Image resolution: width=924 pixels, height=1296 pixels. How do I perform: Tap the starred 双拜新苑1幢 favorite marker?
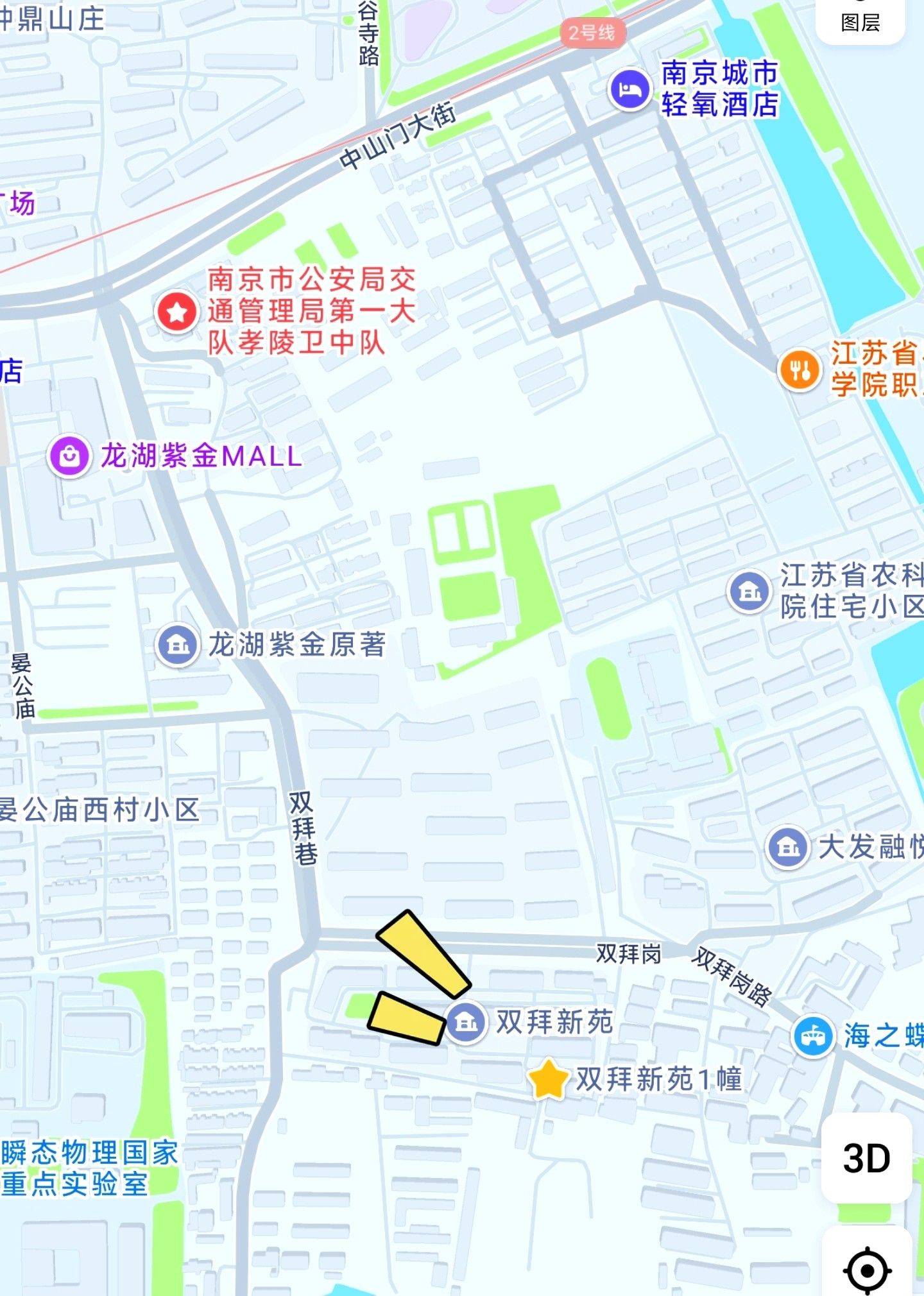tap(549, 1079)
